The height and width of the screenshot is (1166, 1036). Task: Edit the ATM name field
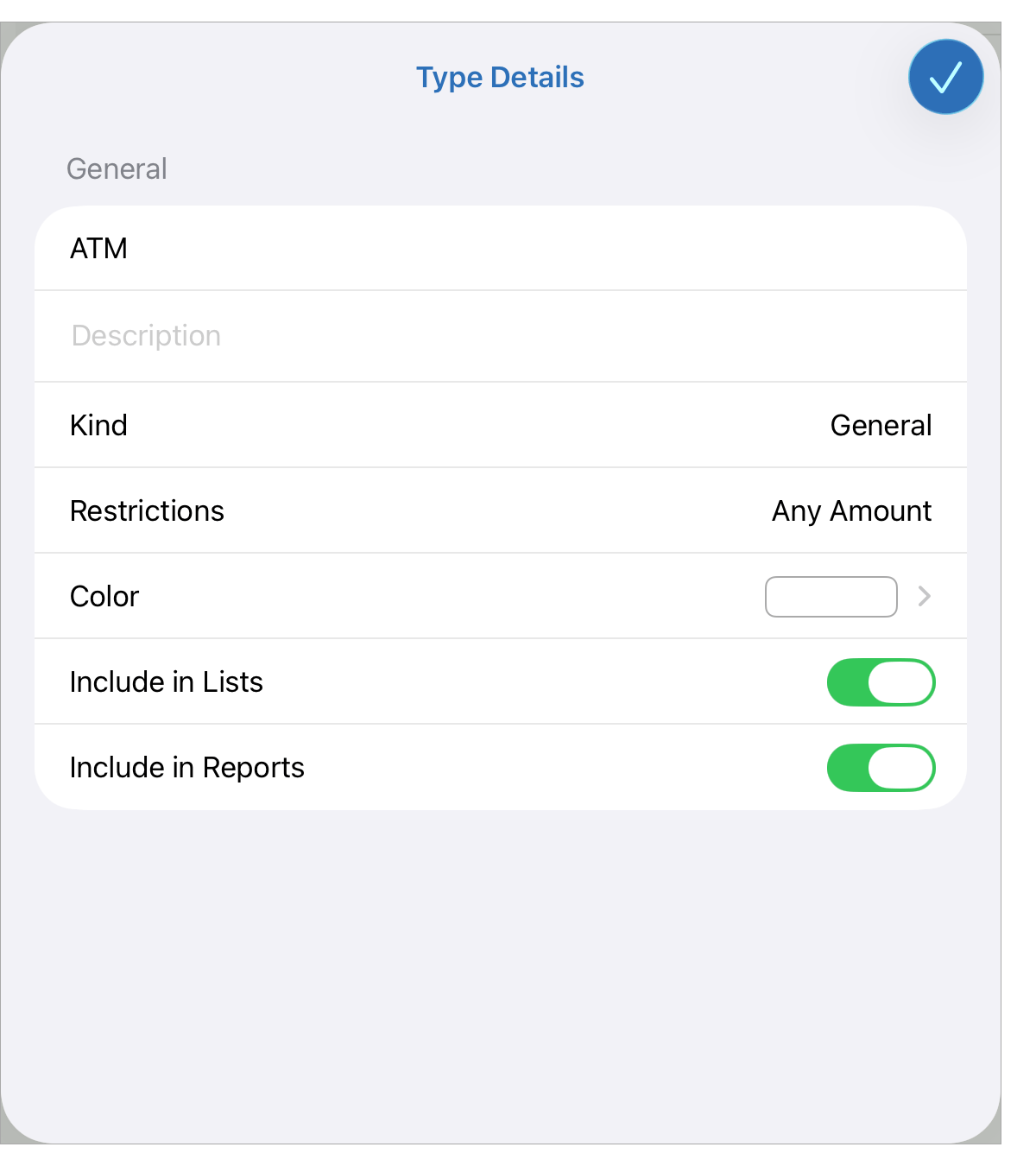[500, 249]
